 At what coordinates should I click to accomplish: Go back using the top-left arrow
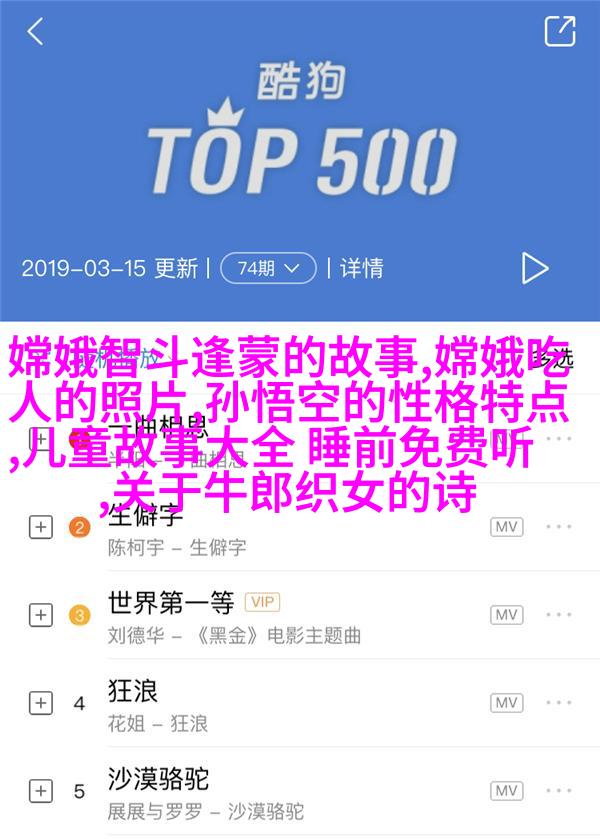[x=36, y=31]
